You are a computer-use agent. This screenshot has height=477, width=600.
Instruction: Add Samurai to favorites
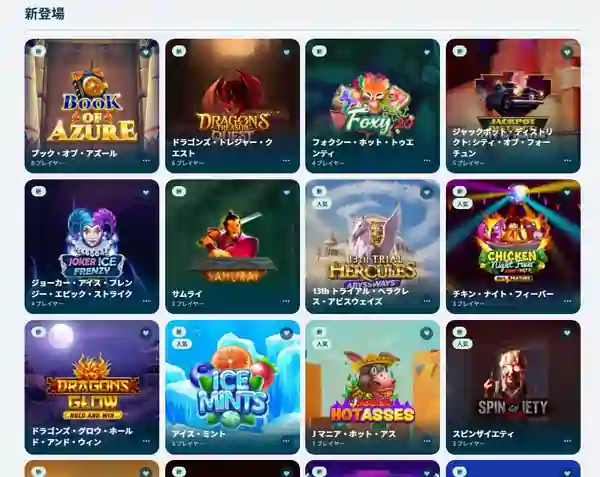(286, 192)
